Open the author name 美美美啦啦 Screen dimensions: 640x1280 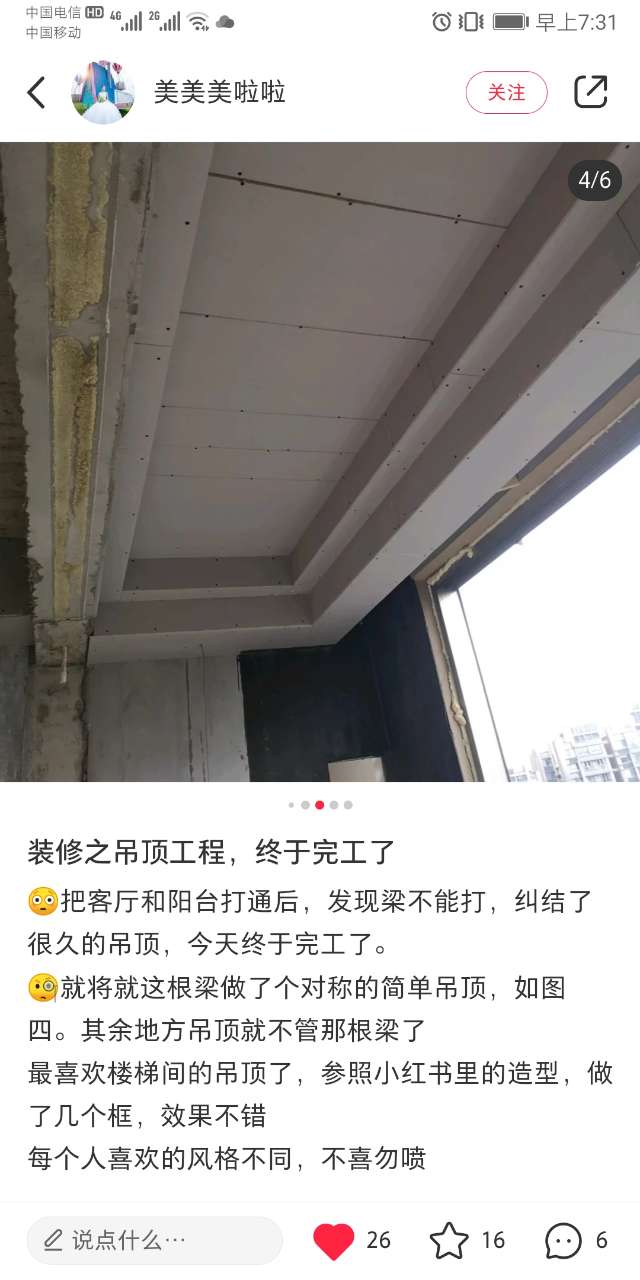220,93
